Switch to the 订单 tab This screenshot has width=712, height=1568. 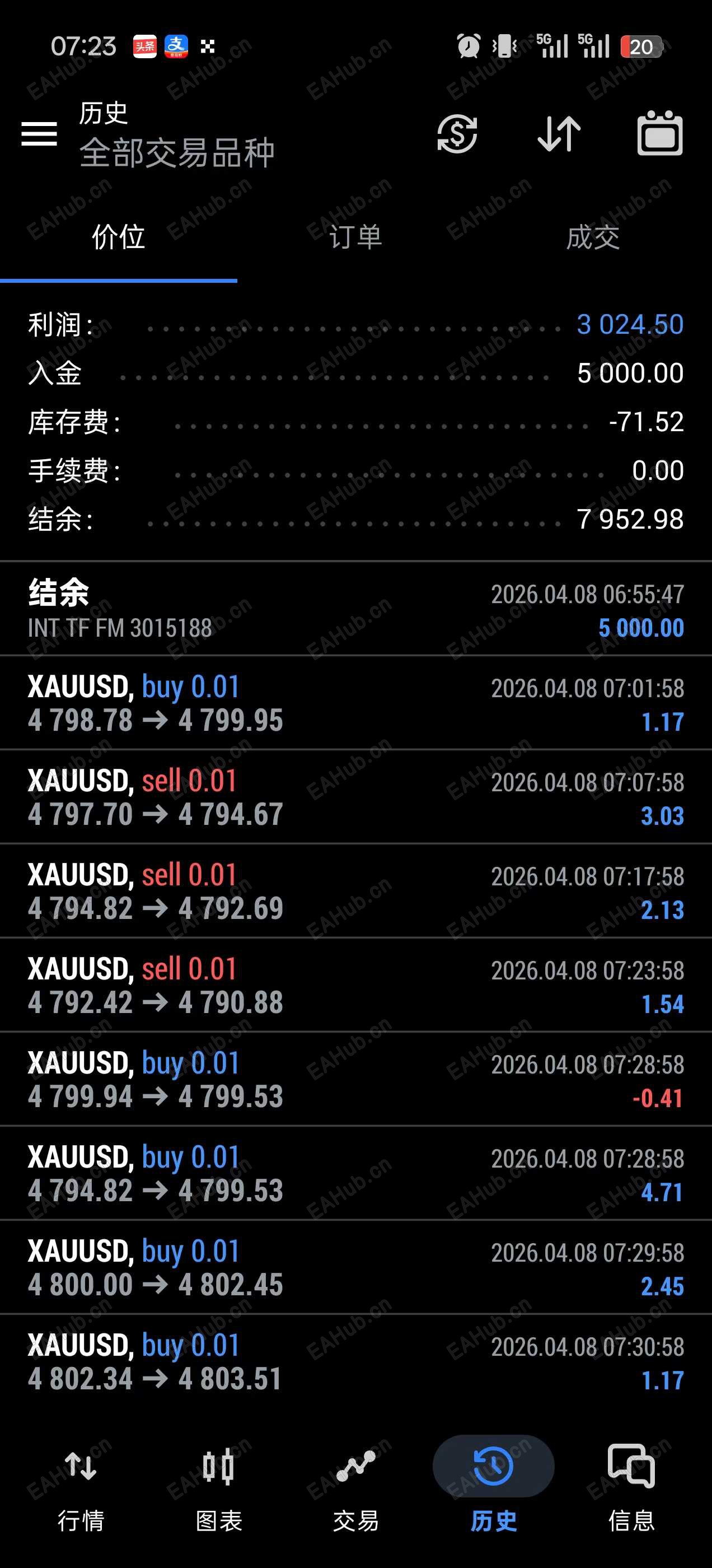point(355,237)
